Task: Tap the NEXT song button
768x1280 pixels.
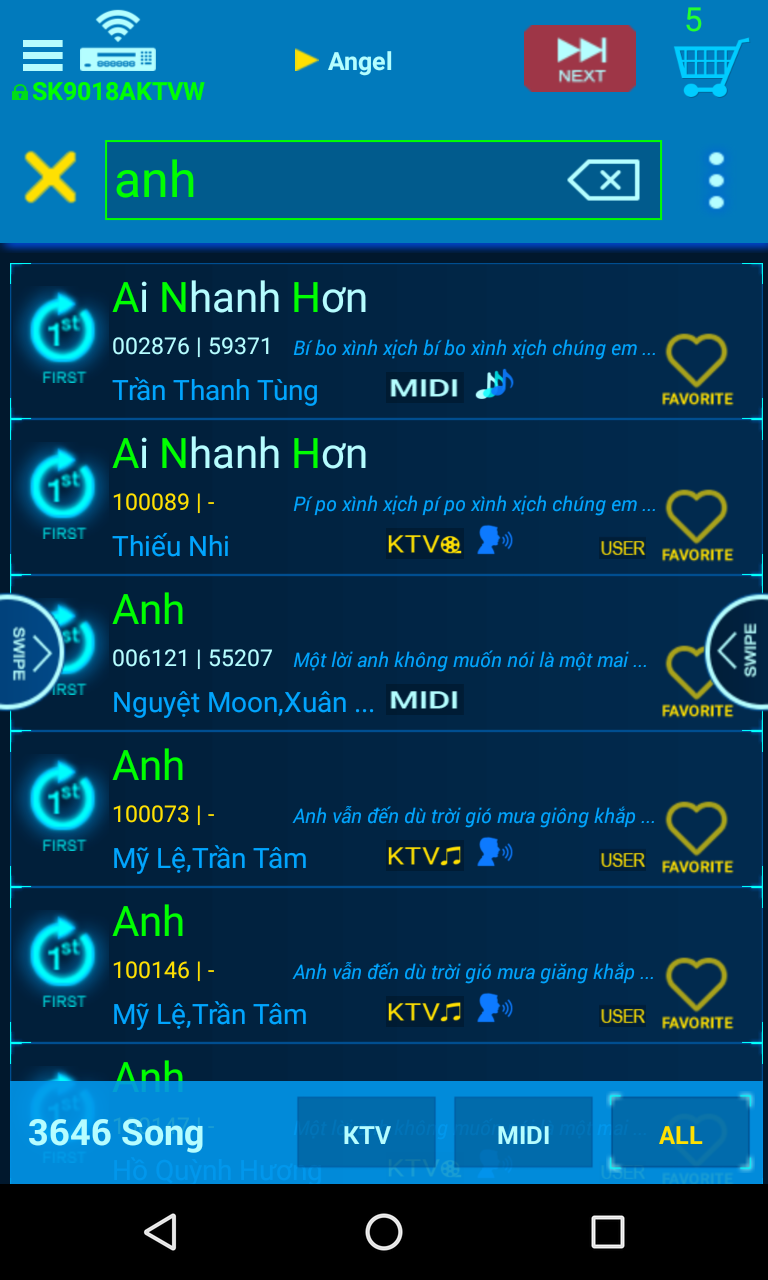Action: (x=580, y=59)
